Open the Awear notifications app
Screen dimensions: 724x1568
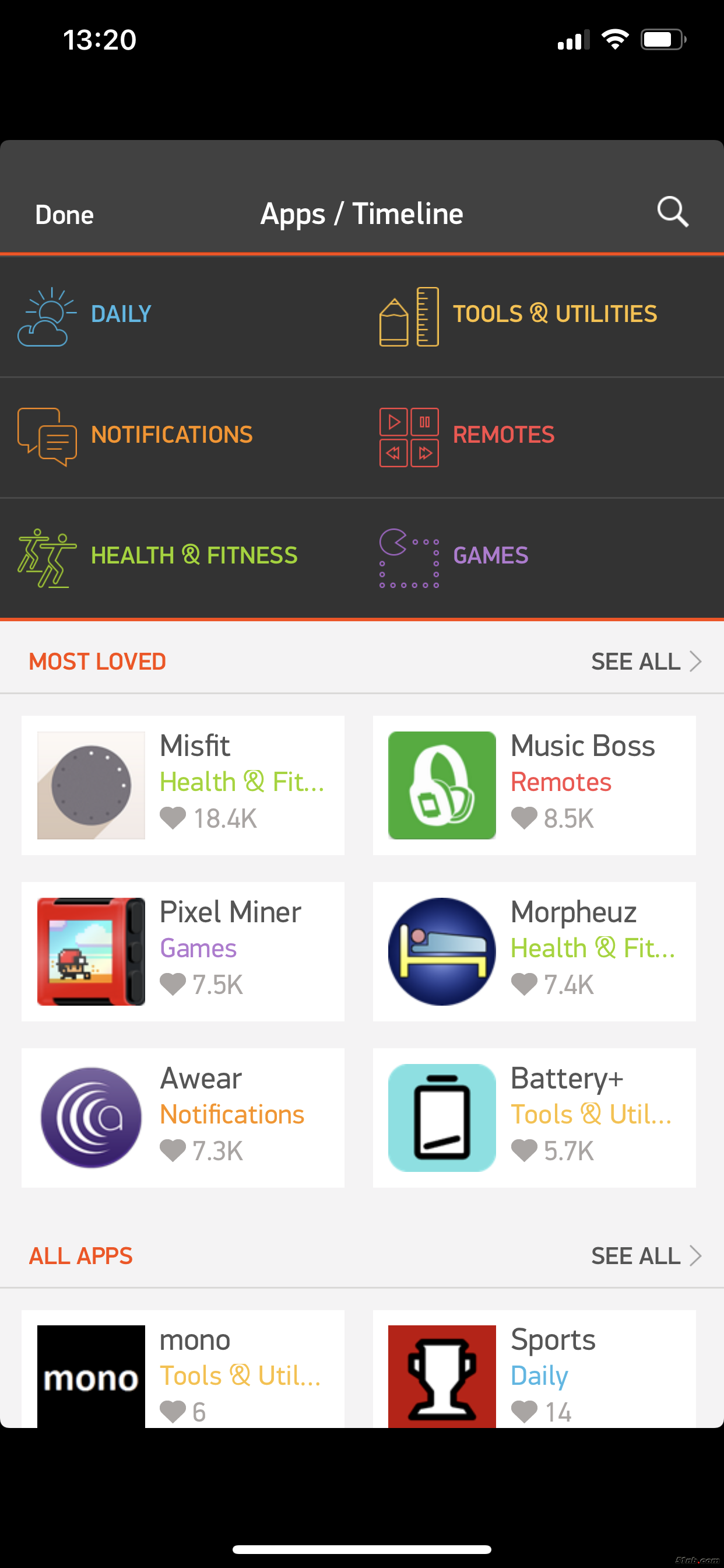coord(182,1118)
